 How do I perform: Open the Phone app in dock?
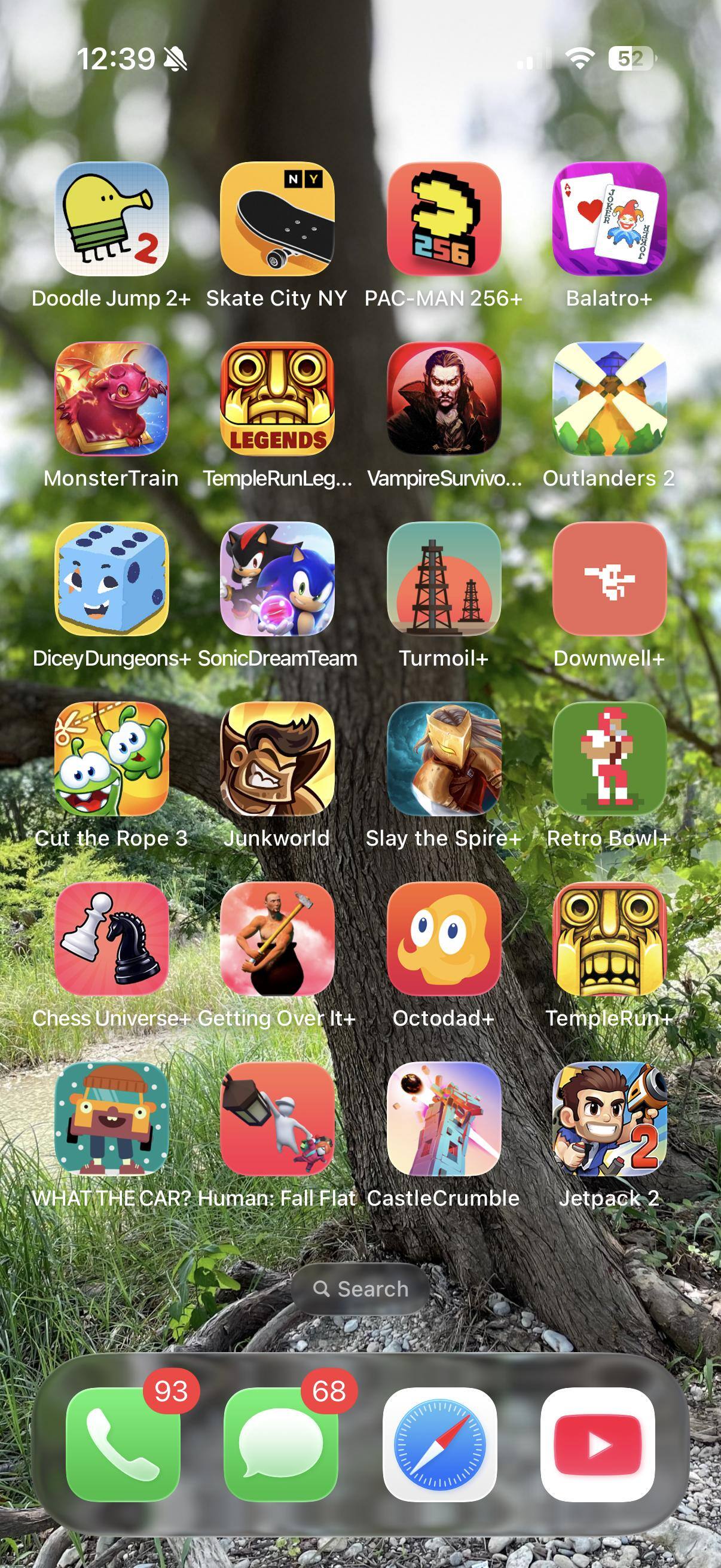[x=123, y=1444]
